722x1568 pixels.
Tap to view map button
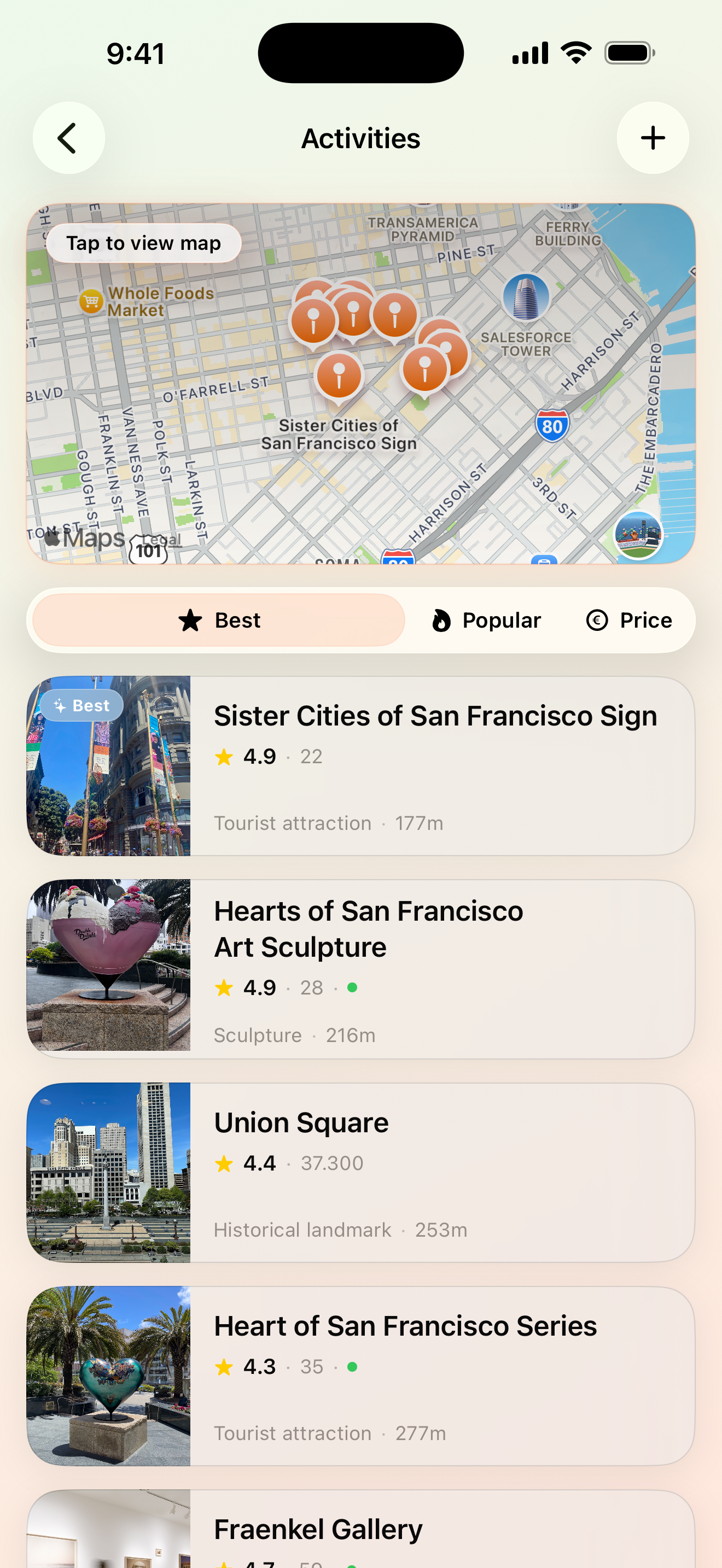[x=144, y=243]
